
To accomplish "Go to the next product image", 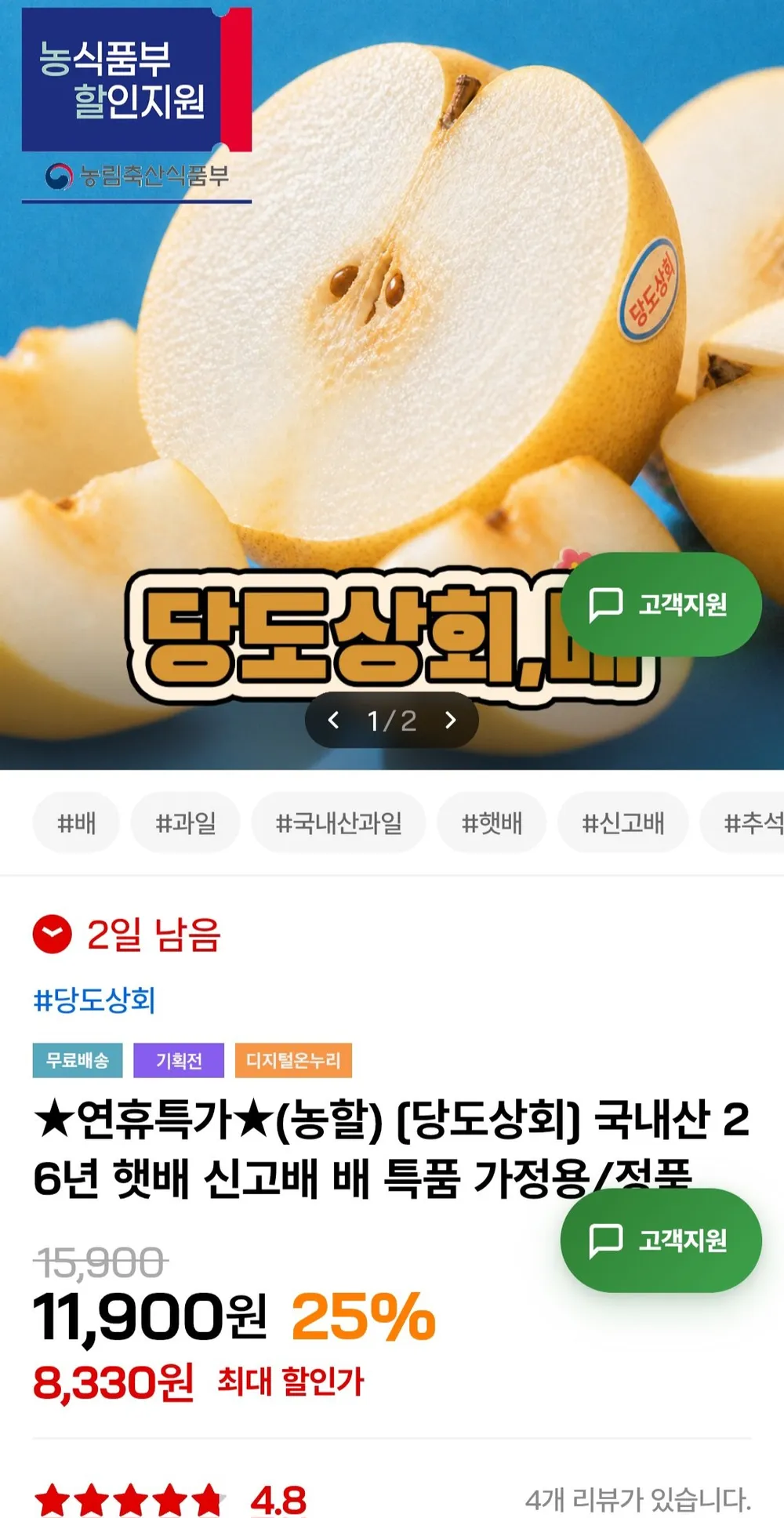I will (450, 721).
